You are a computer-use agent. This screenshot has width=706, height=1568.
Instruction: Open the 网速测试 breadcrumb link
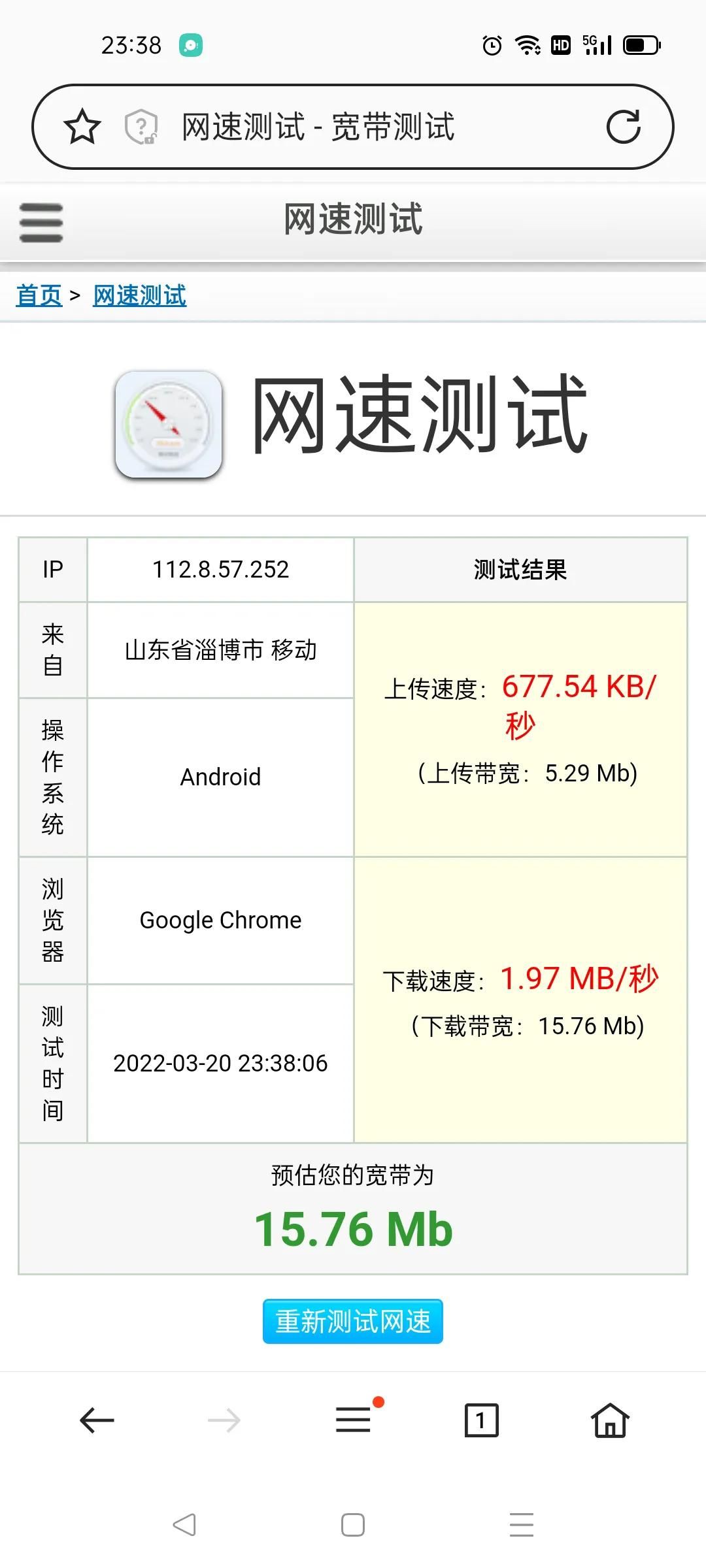[x=140, y=295]
